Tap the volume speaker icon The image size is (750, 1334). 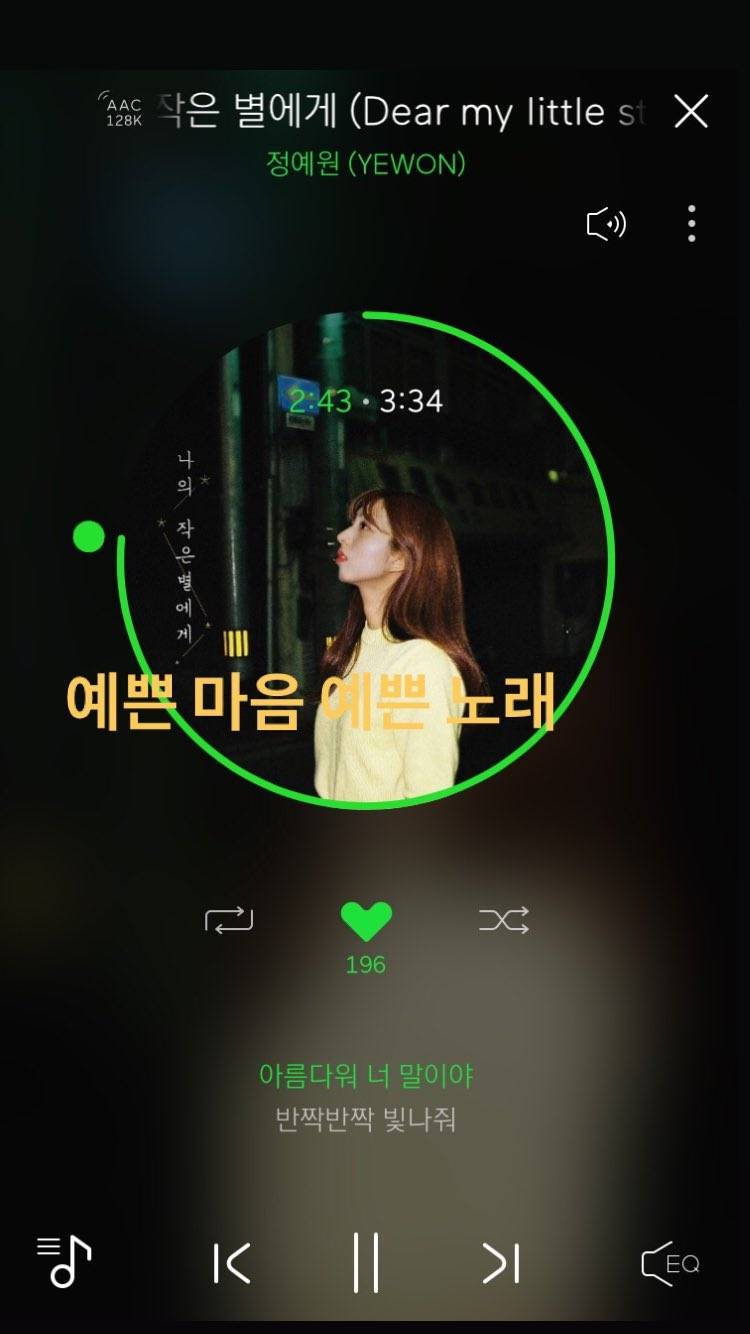608,226
